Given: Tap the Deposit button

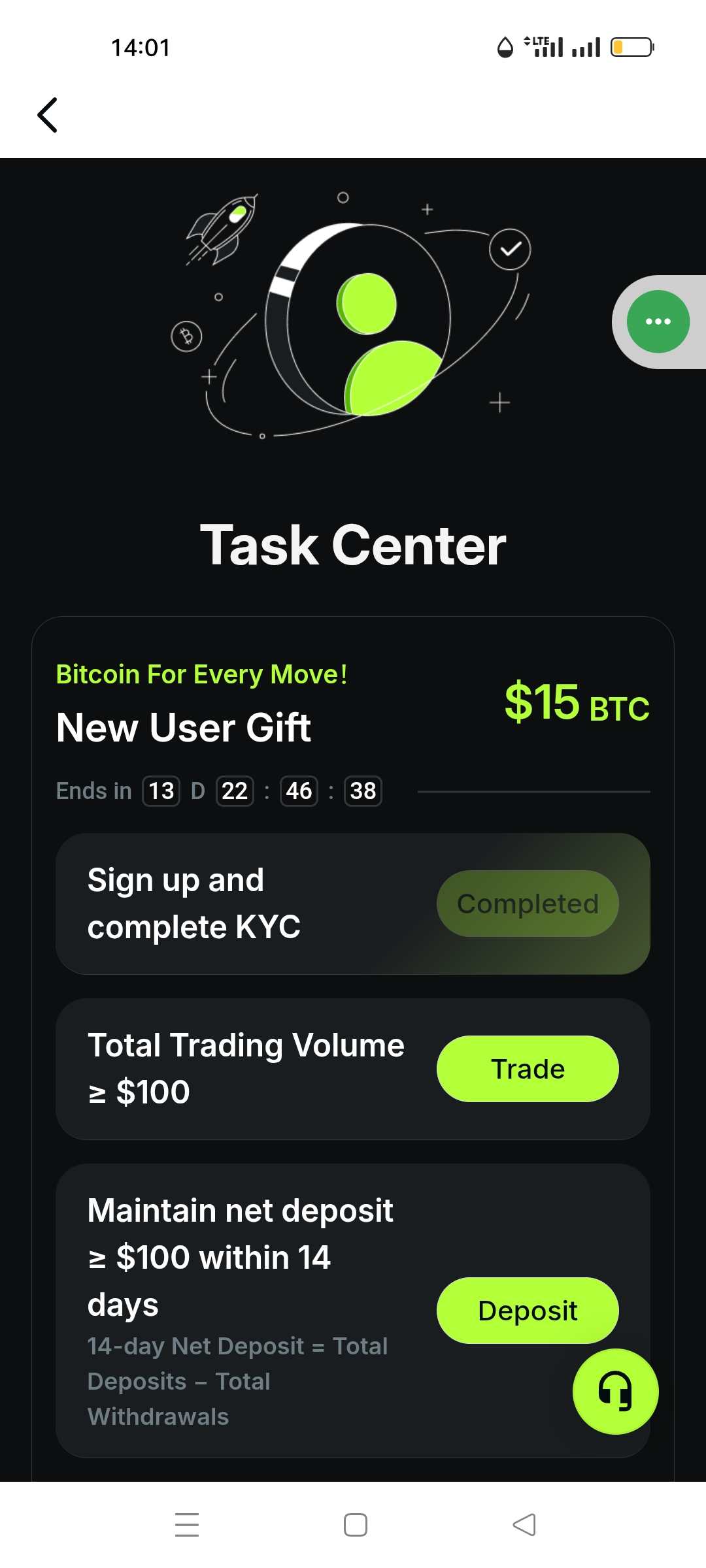Looking at the screenshot, I should click(528, 1311).
